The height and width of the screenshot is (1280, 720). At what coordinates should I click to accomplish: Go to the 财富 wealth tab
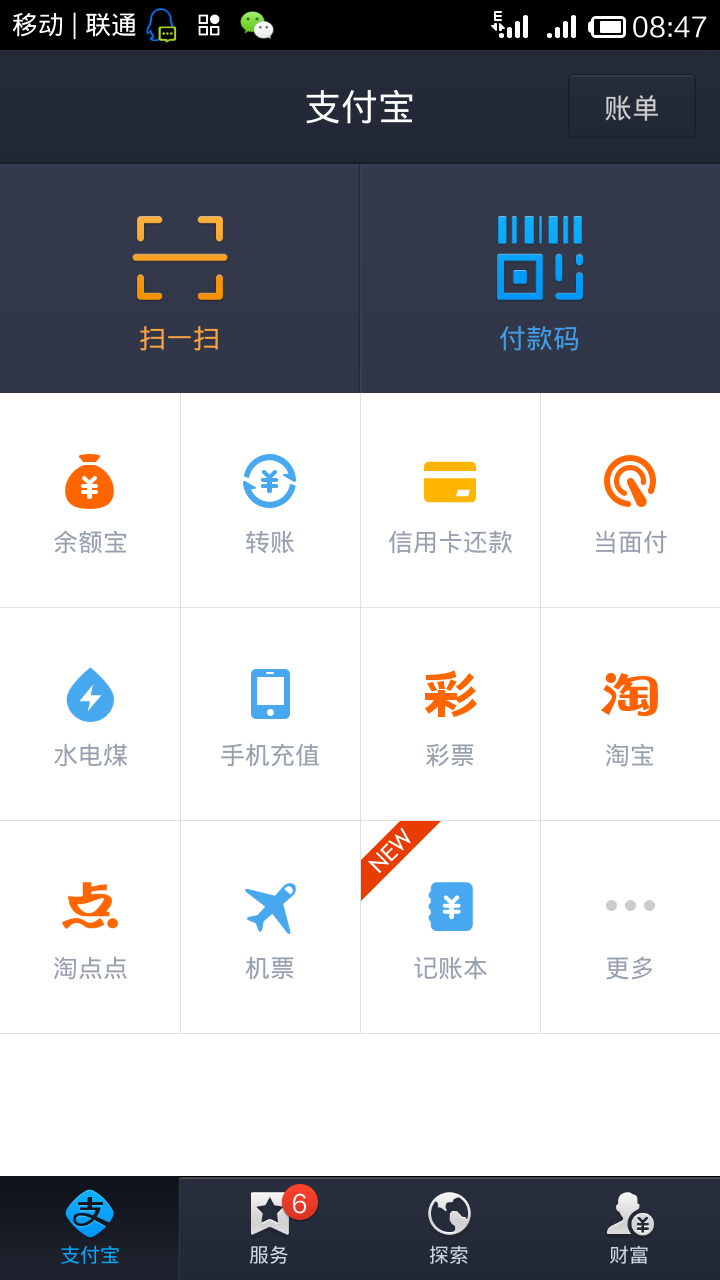click(630, 1229)
